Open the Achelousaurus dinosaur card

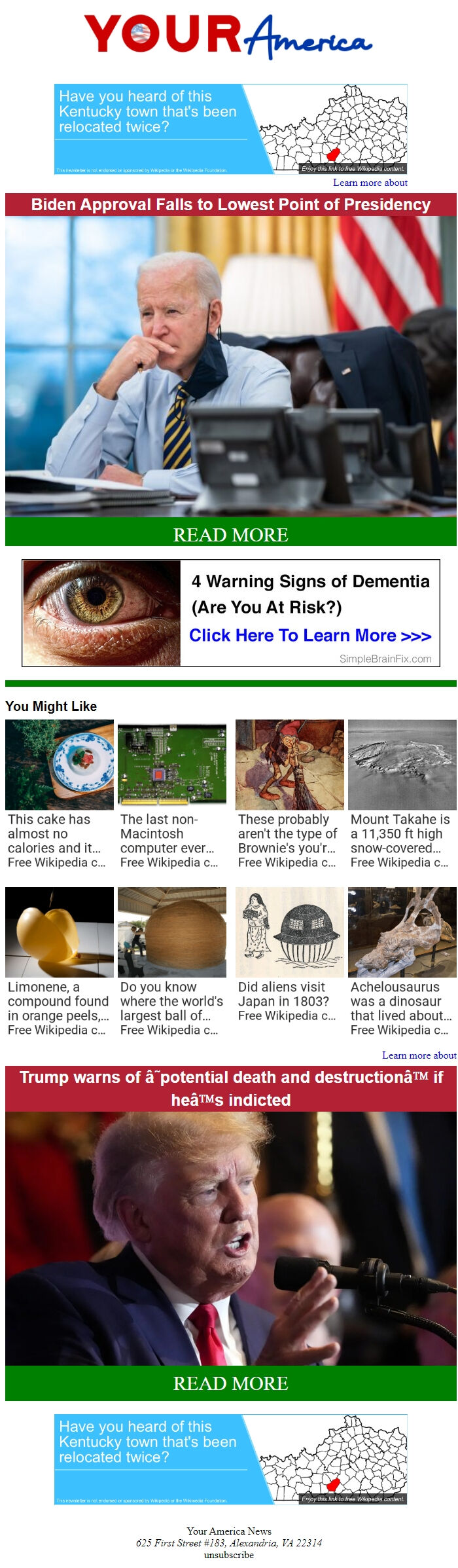click(x=402, y=962)
